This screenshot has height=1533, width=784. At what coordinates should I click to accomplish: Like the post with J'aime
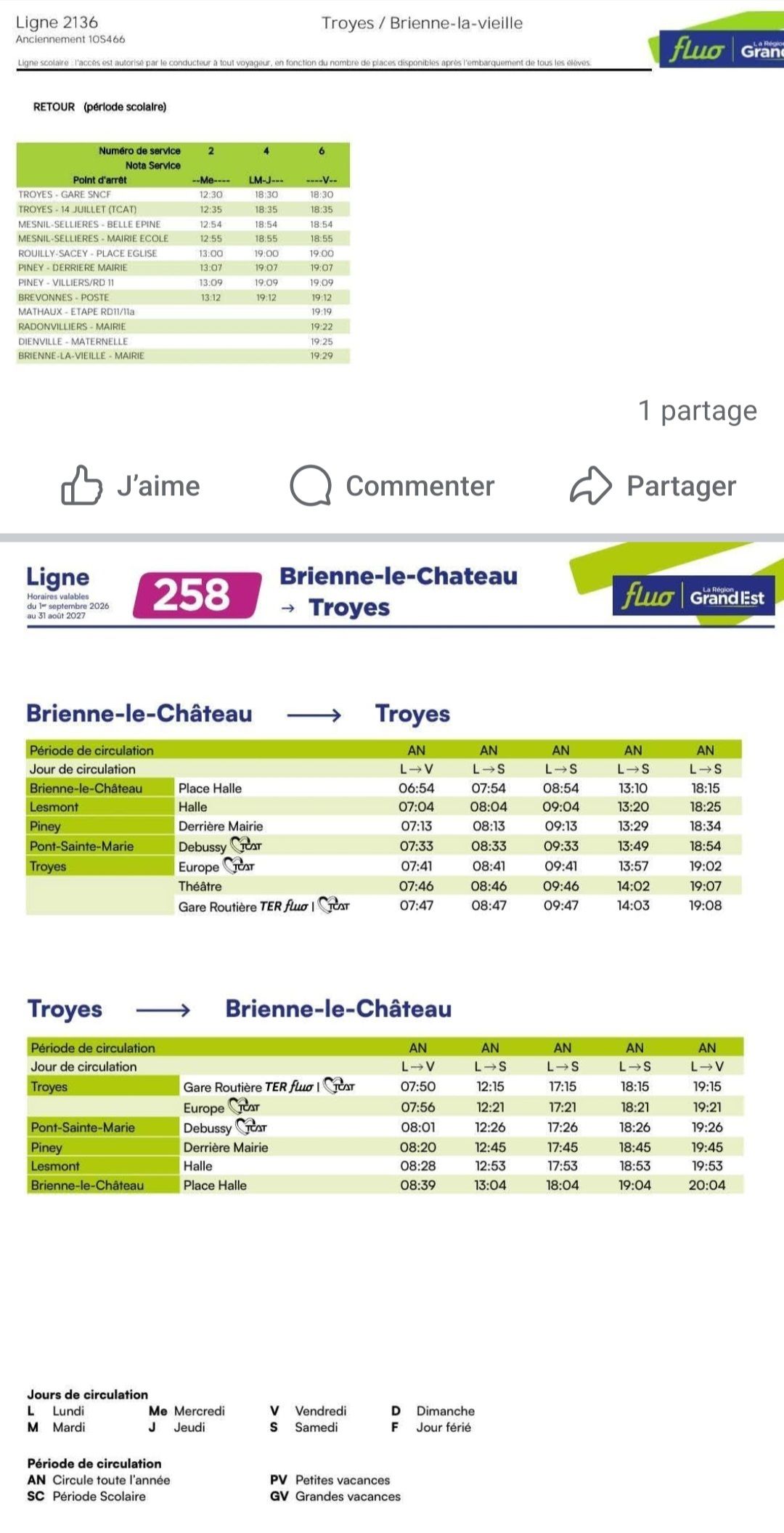point(131,485)
